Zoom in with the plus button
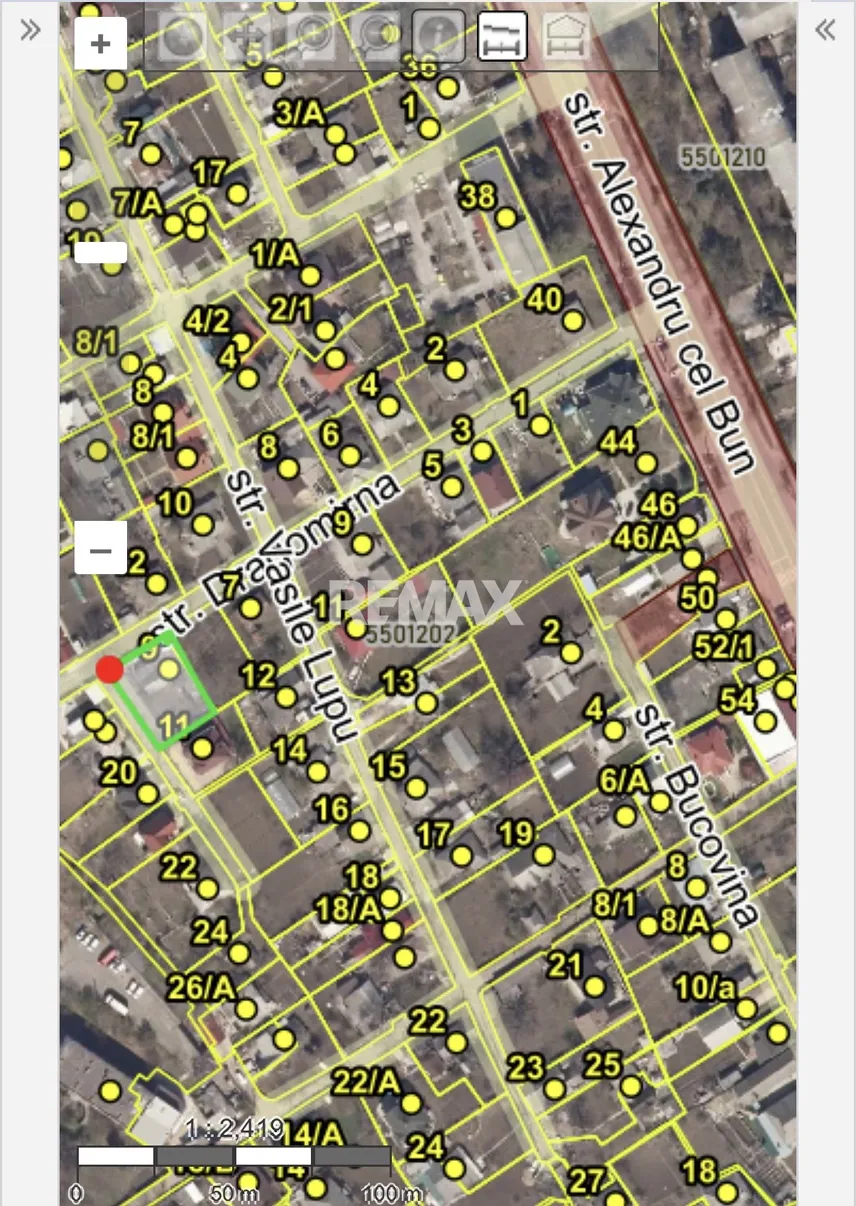Viewport: 856px width, 1206px height. coord(100,44)
